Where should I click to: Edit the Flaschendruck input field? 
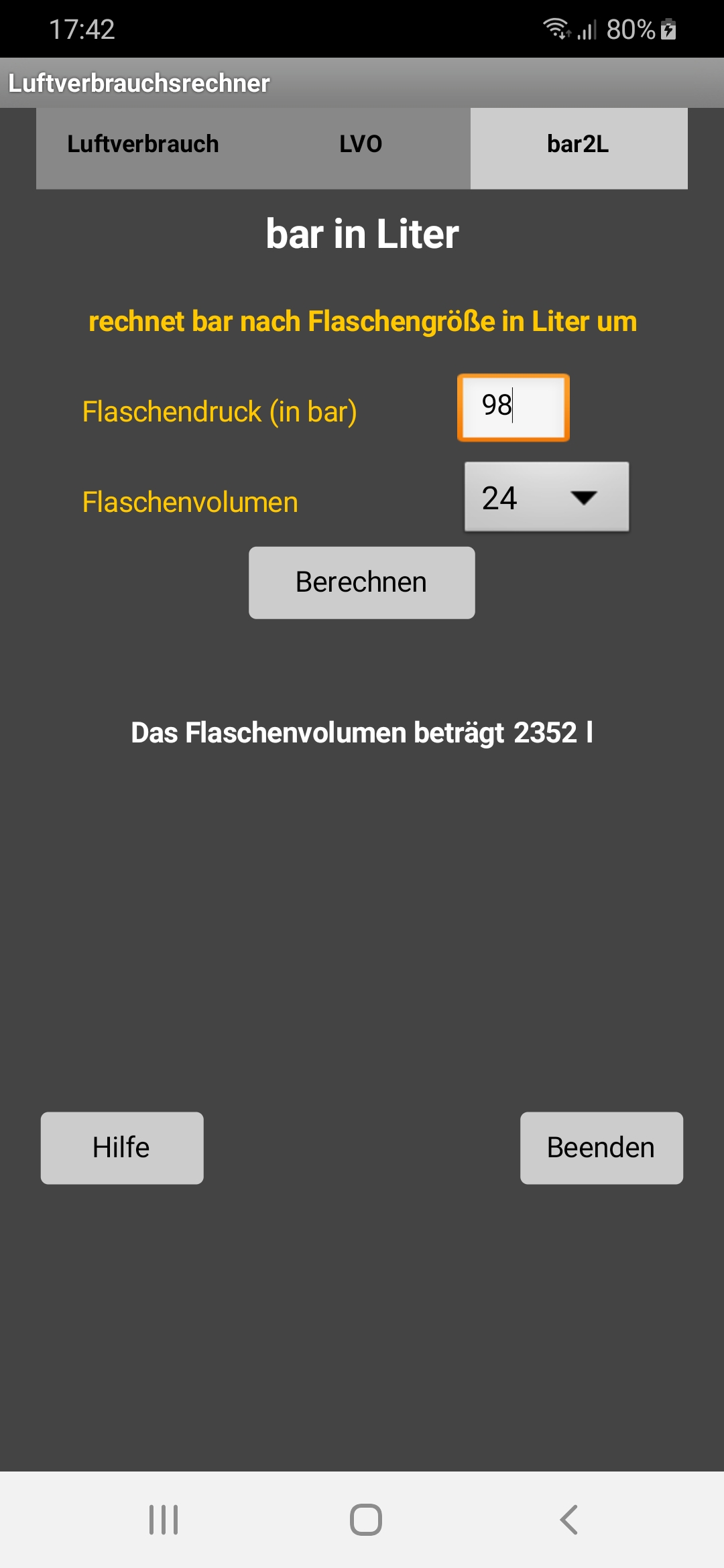(x=514, y=407)
